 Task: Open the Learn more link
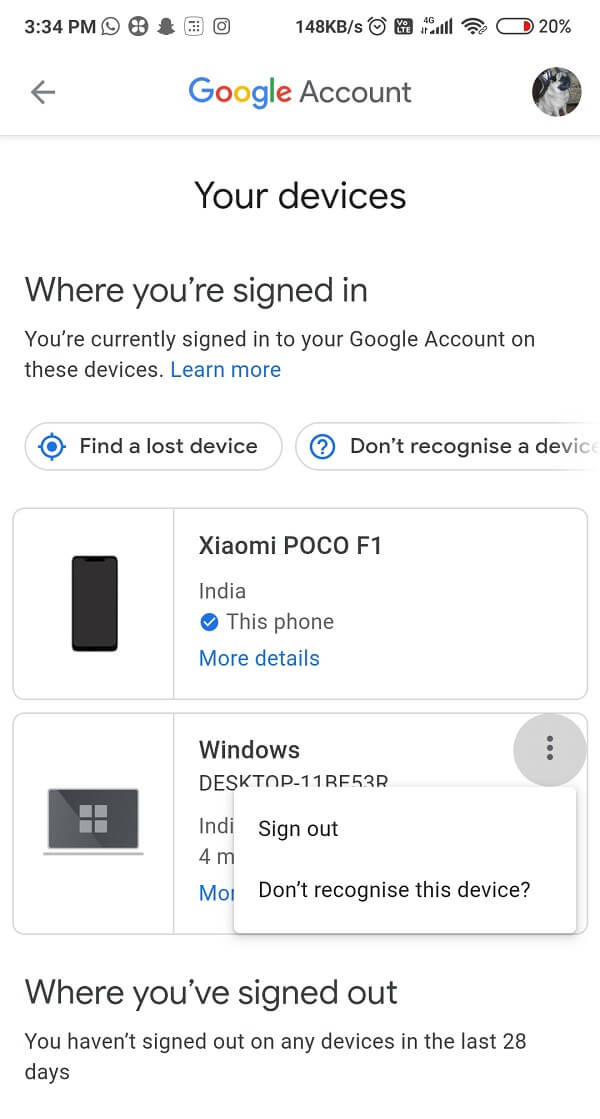pos(225,370)
